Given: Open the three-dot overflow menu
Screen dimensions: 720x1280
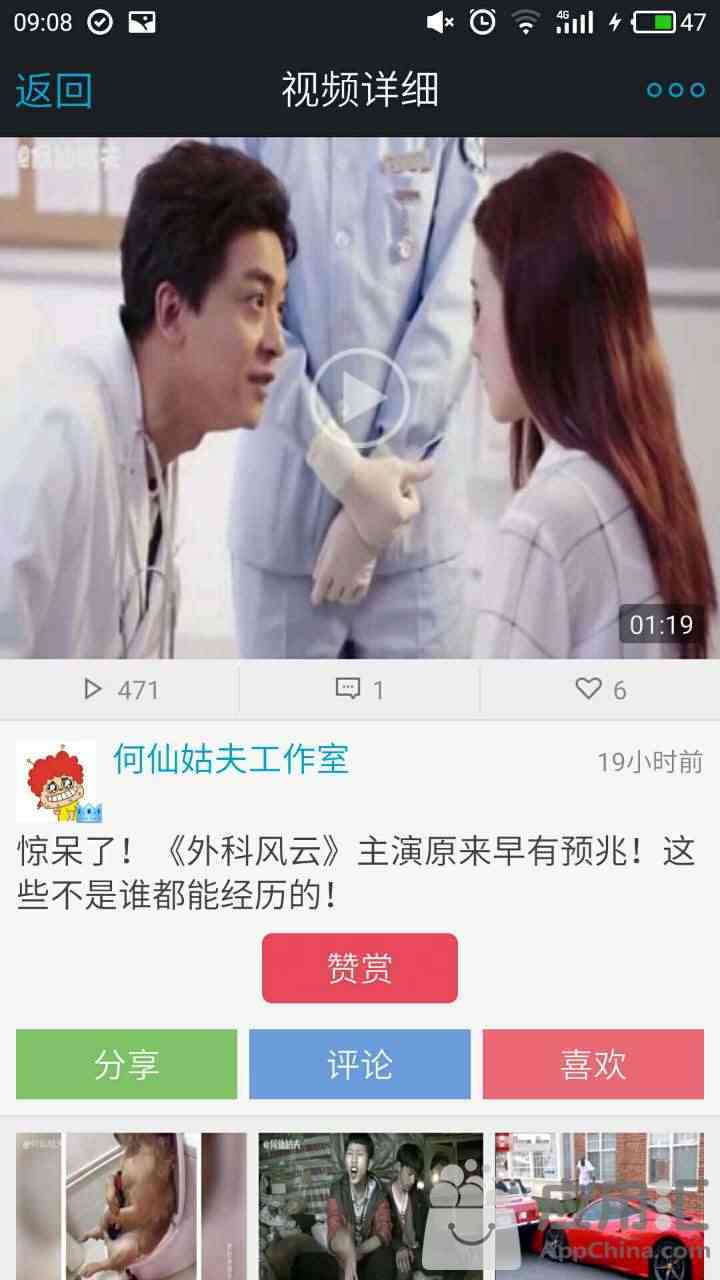Looking at the screenshot, I should tap(675, 90).
